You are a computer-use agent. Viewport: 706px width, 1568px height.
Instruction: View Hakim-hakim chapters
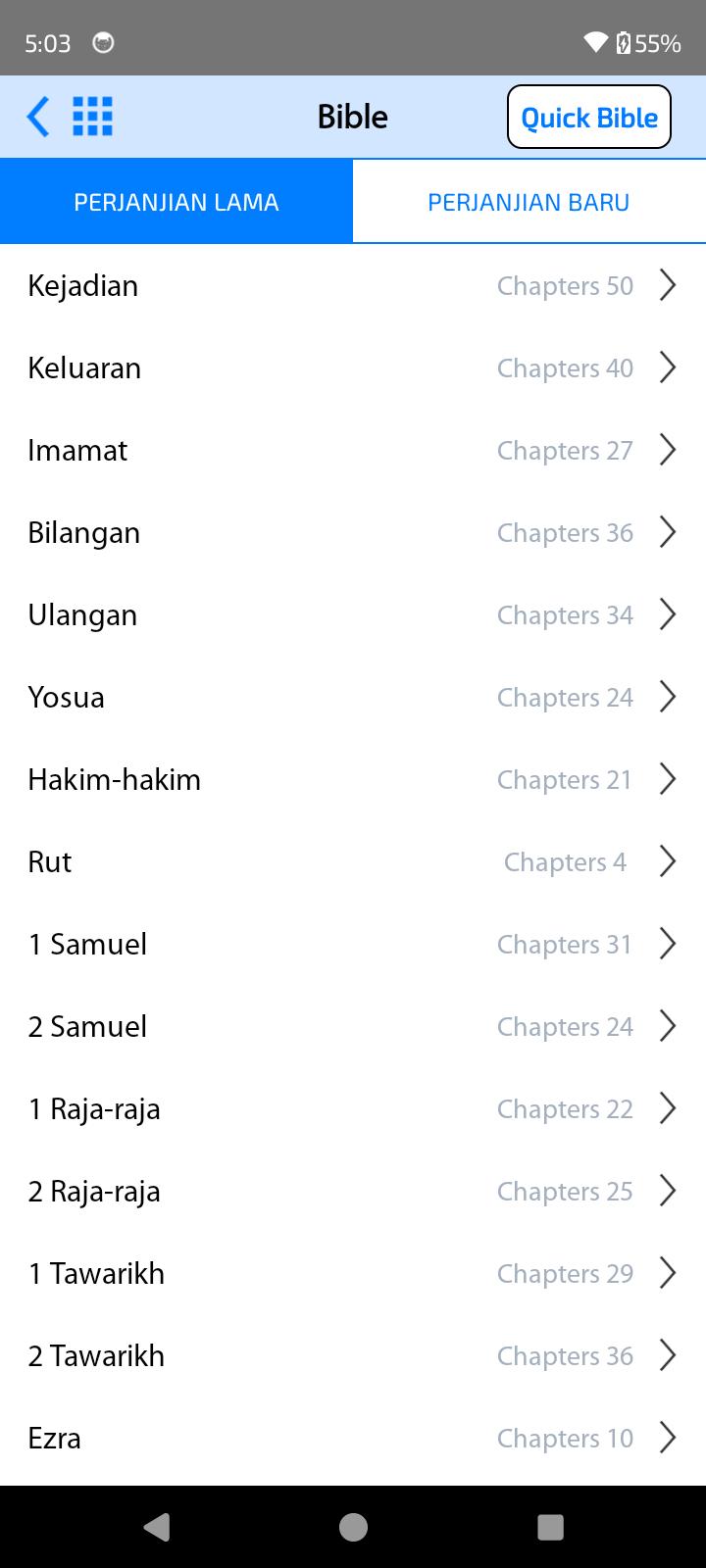pos(353,780)
